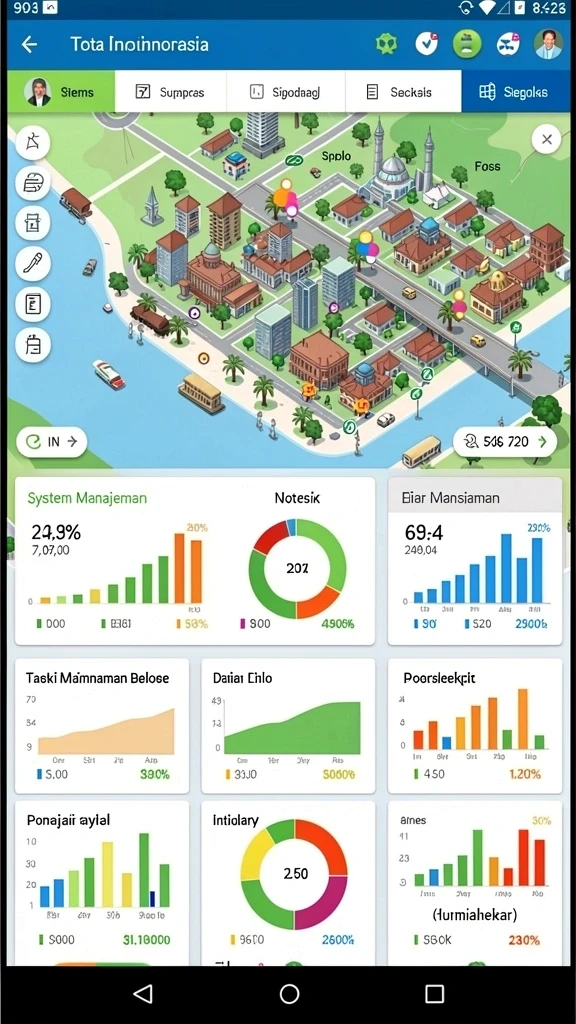Open the System Manajeman card

195,561
